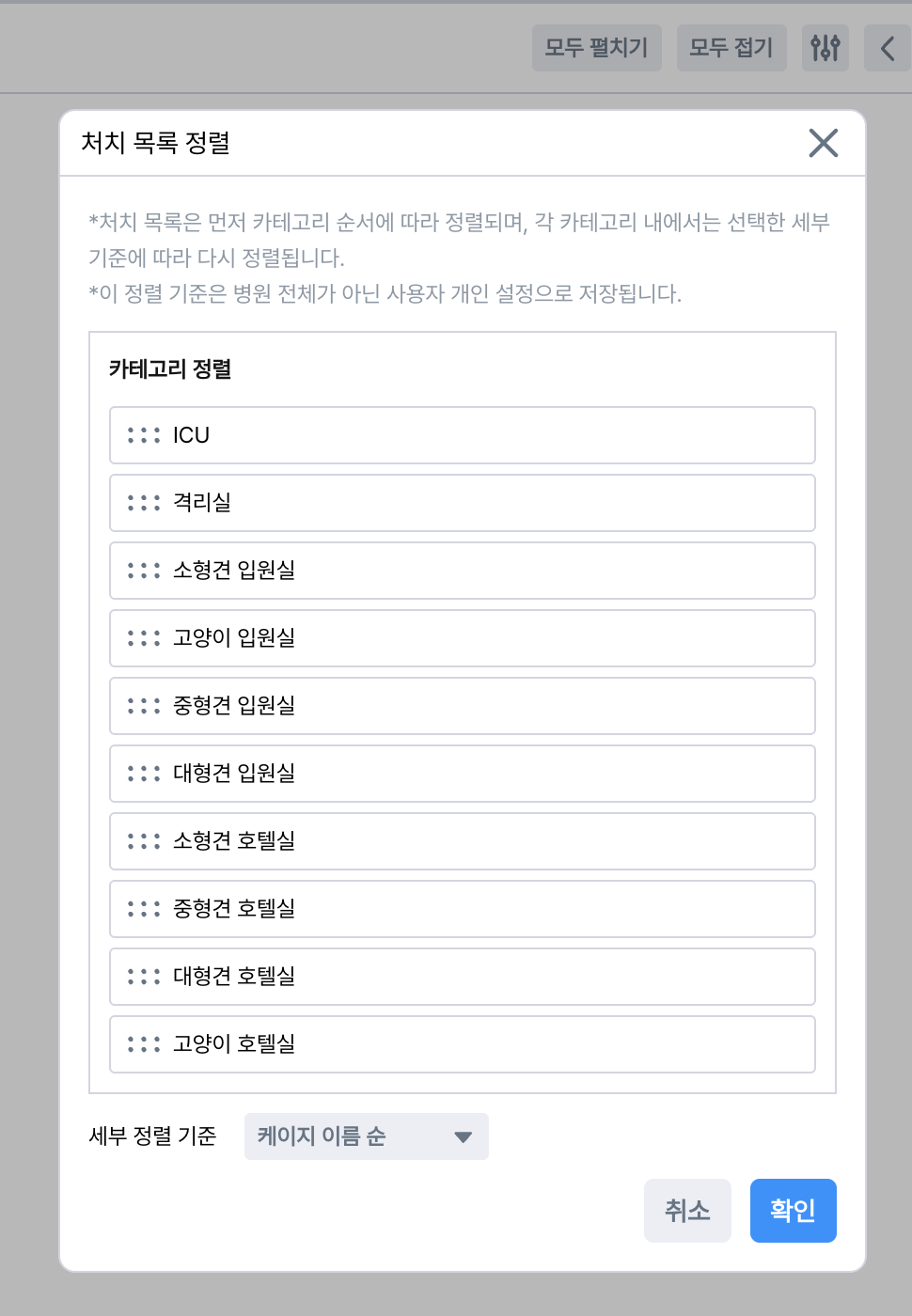This screenshot has width=912, height=1316.
Task: Select the 격리실 category row
Action: [462, 503]
